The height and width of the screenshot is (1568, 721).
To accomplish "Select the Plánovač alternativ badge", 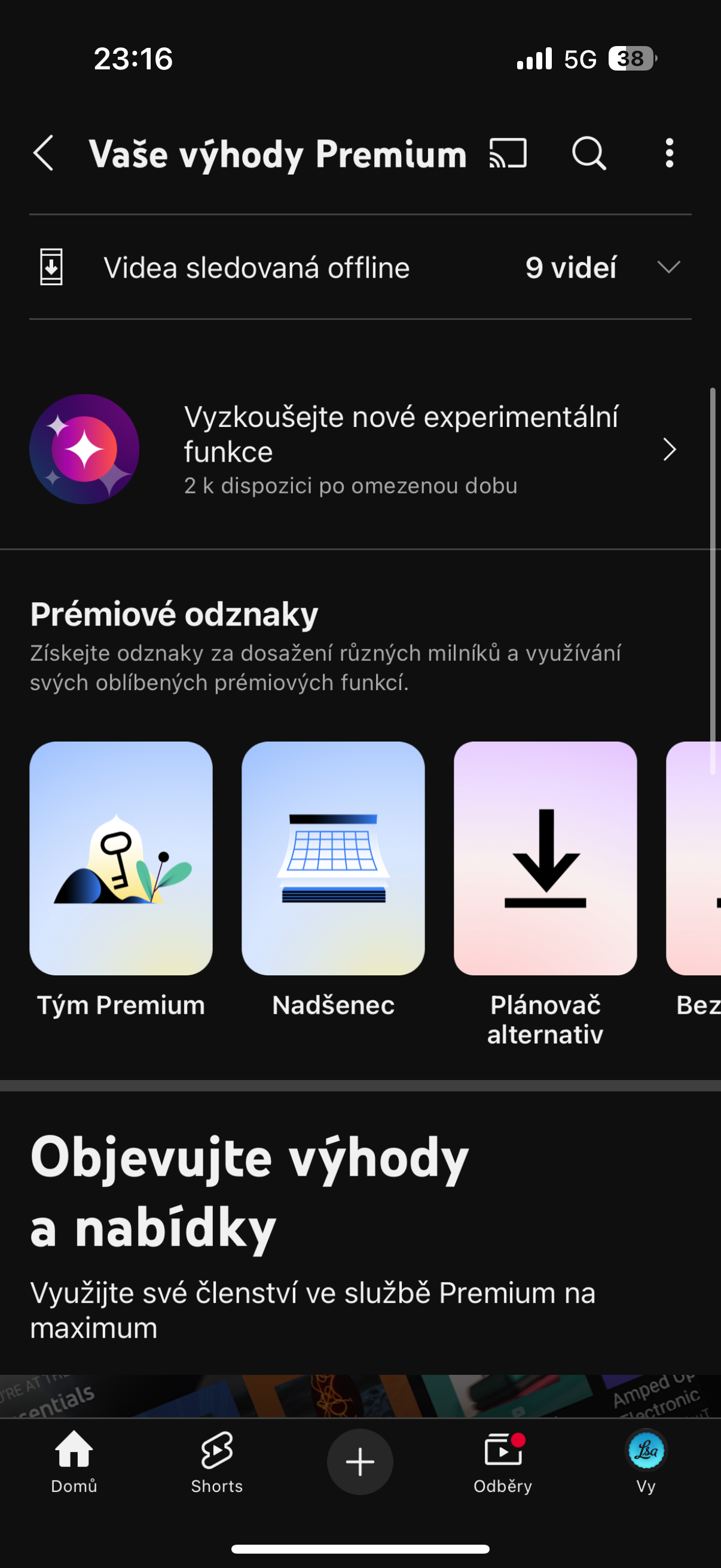I will 545,858.
